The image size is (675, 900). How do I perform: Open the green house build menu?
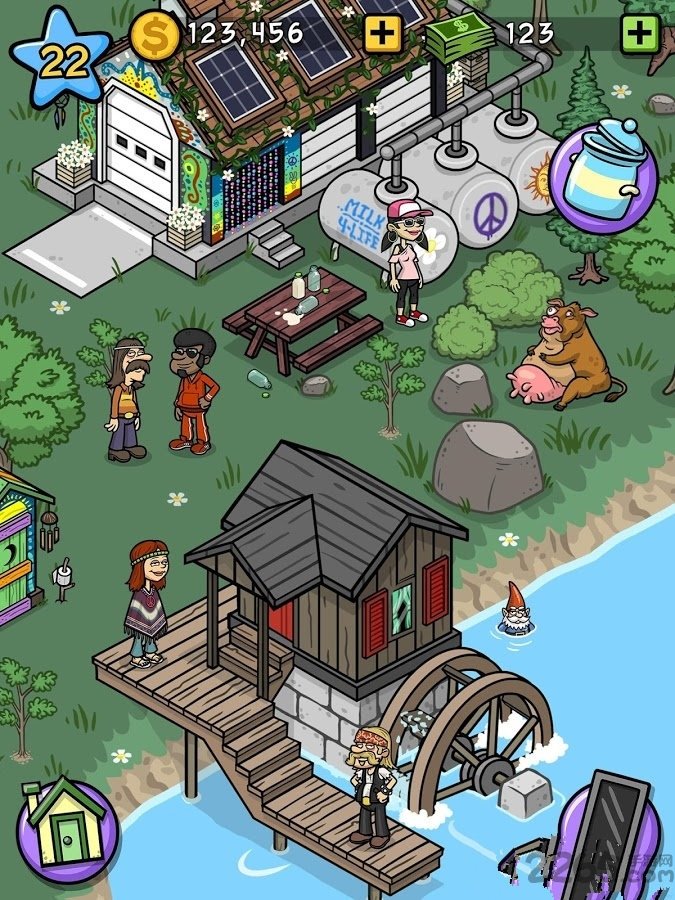coord(67,832)
